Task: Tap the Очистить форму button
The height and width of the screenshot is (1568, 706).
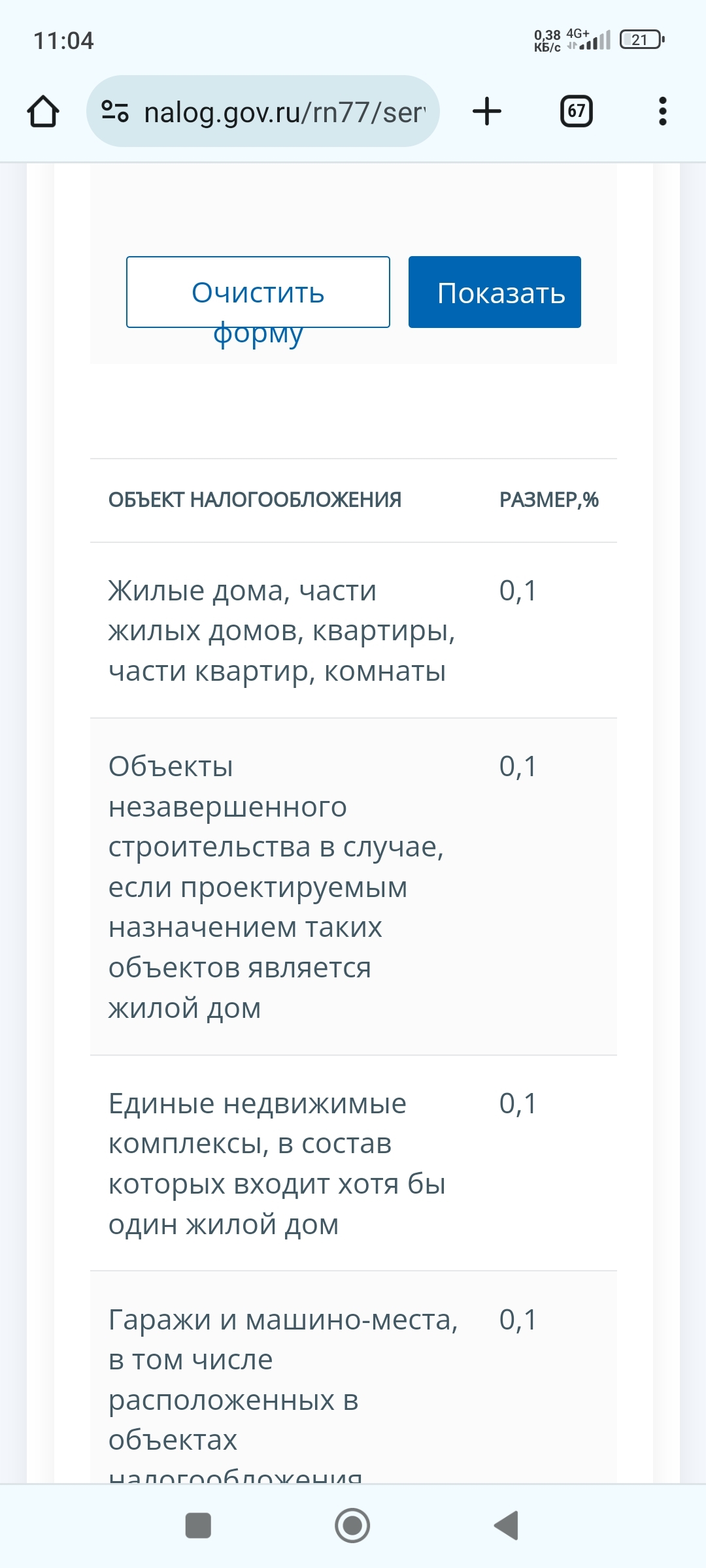Action: point(258,293)
